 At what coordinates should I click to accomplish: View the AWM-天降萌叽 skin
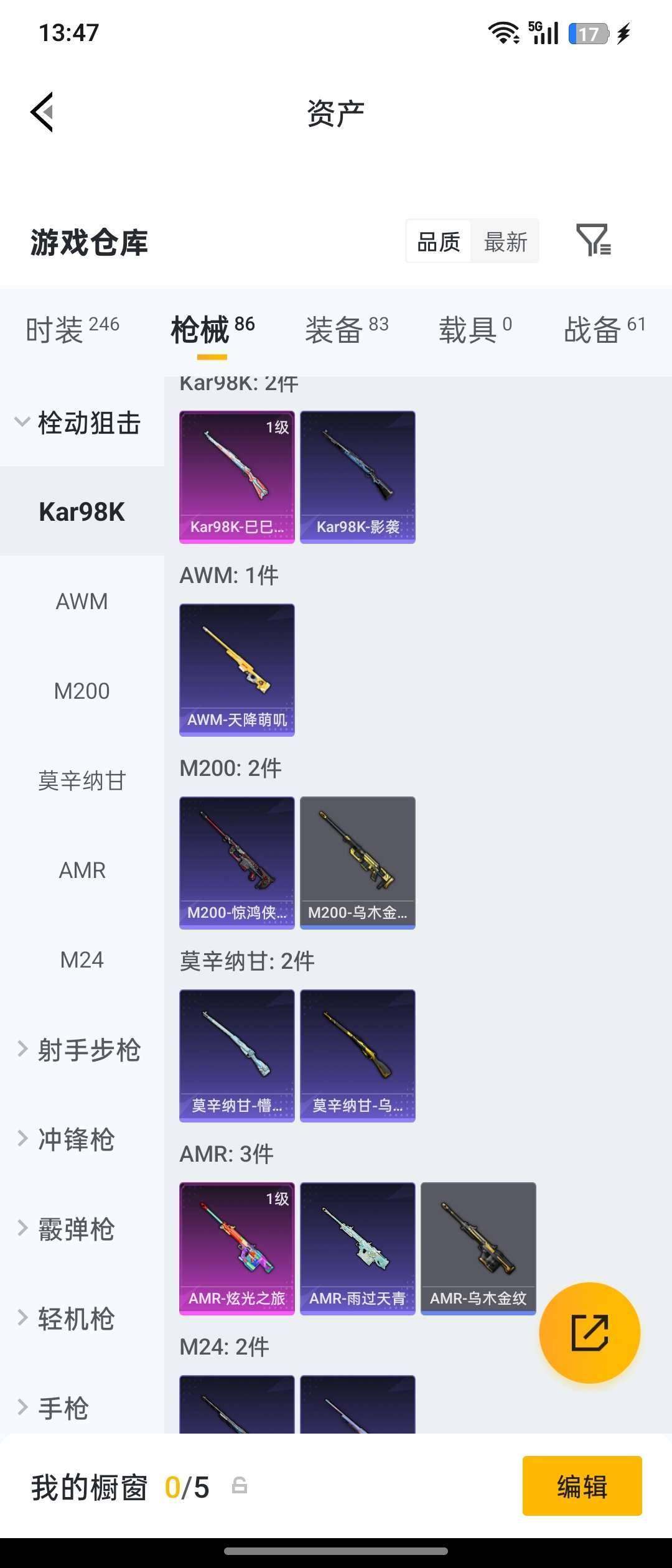coord(237,670)
